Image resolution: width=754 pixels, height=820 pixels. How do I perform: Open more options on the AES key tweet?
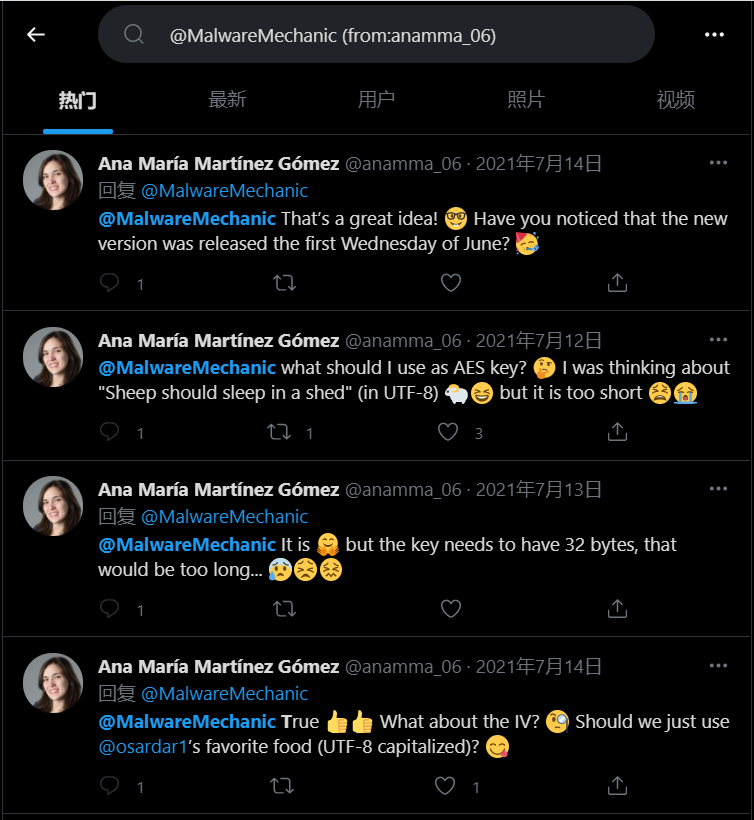[x=718, y=340]
